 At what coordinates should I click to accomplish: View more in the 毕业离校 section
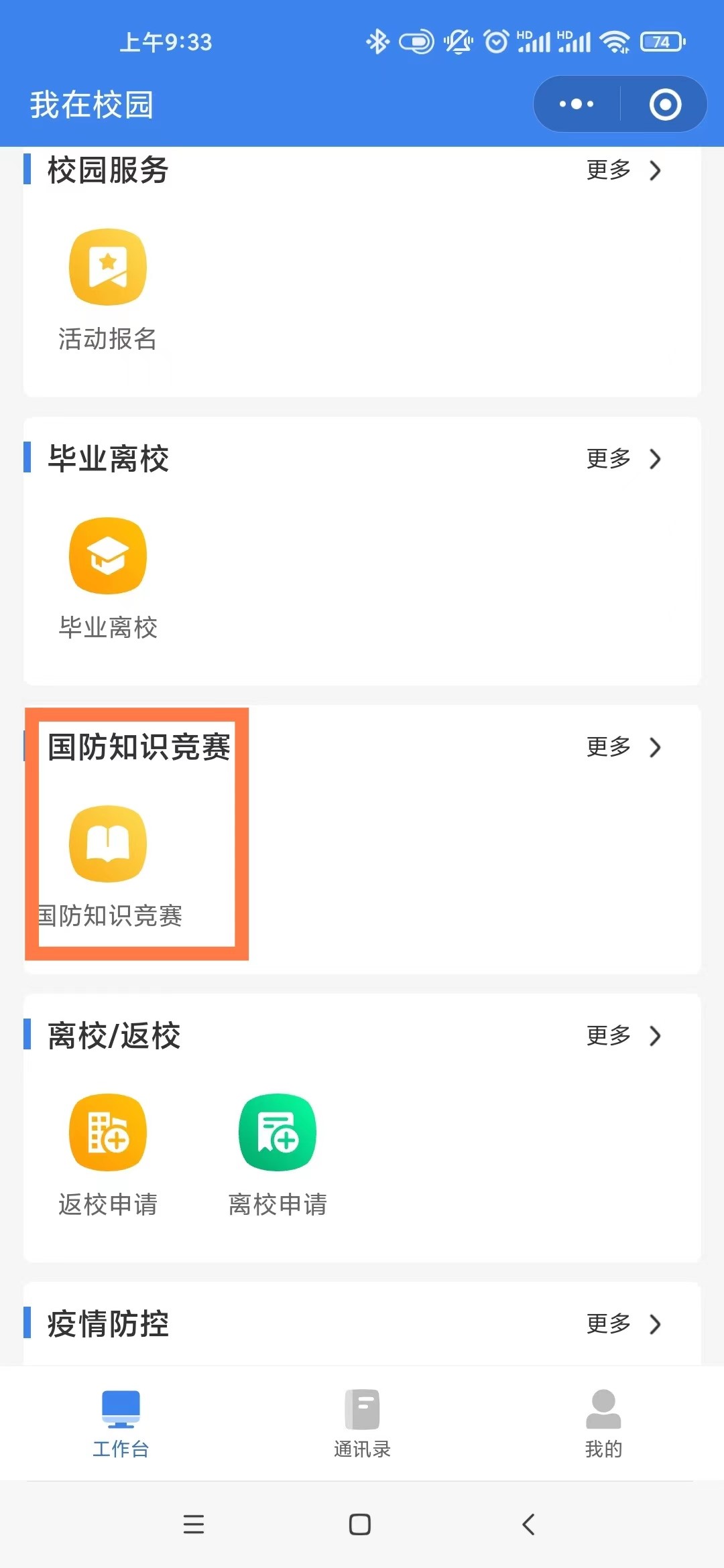click(x=623, y=459)
